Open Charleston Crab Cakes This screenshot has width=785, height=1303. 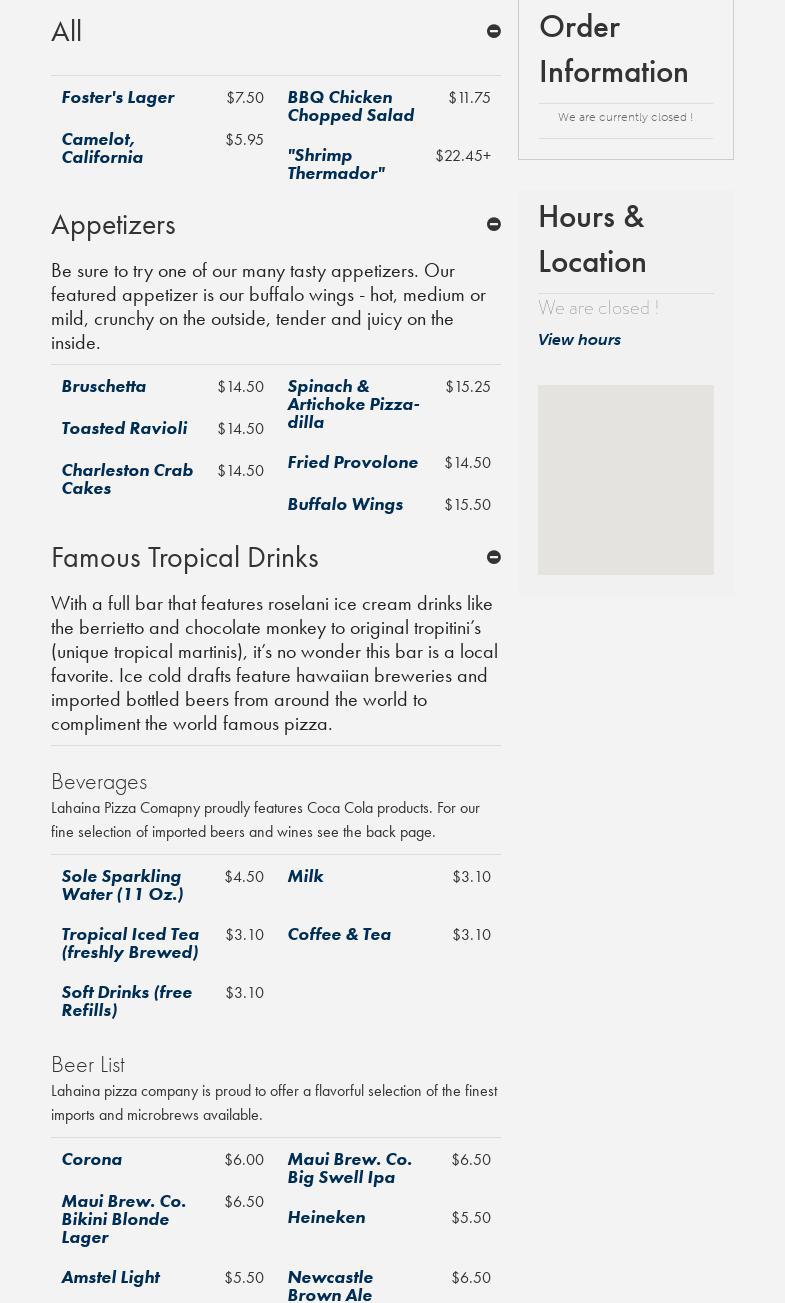[x=127, y=479]
